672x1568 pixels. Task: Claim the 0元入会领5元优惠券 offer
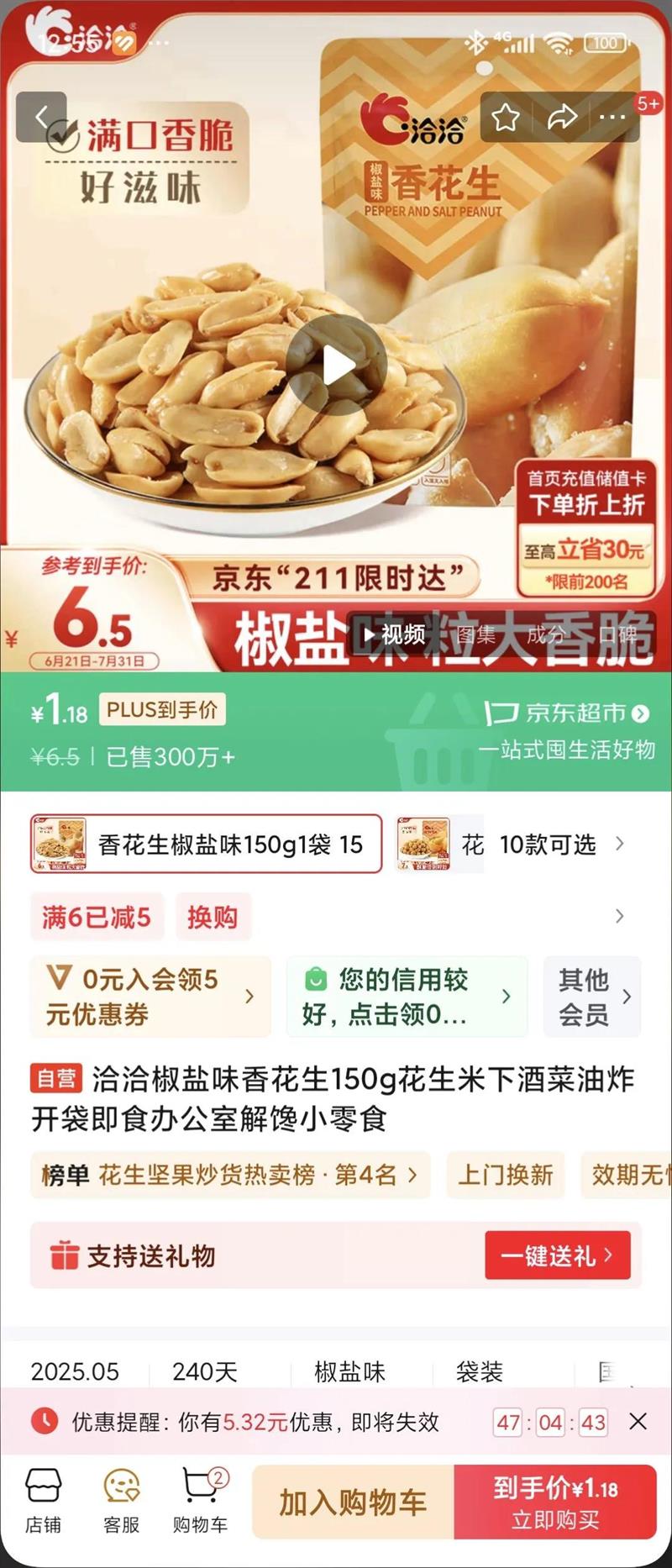151,997
